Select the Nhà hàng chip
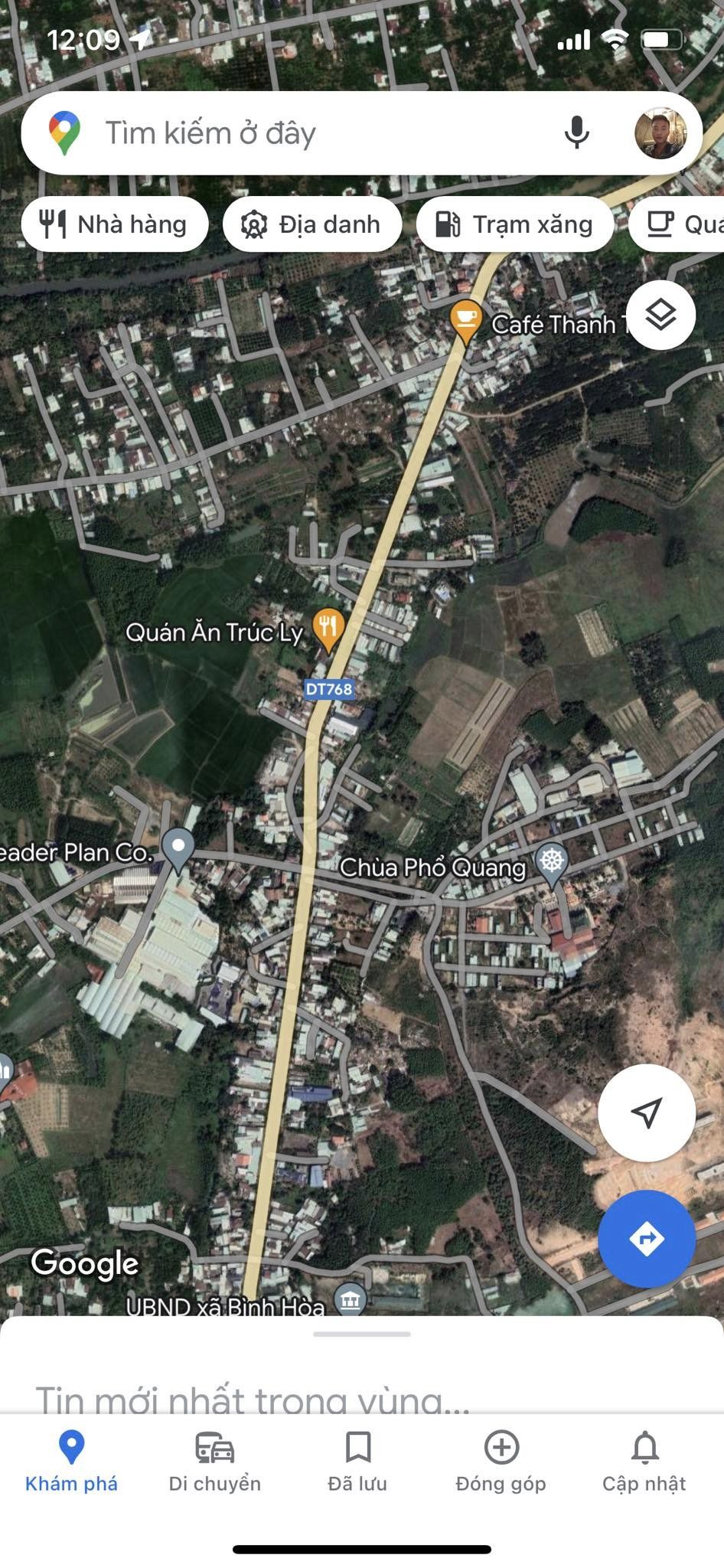 point(115,224)
